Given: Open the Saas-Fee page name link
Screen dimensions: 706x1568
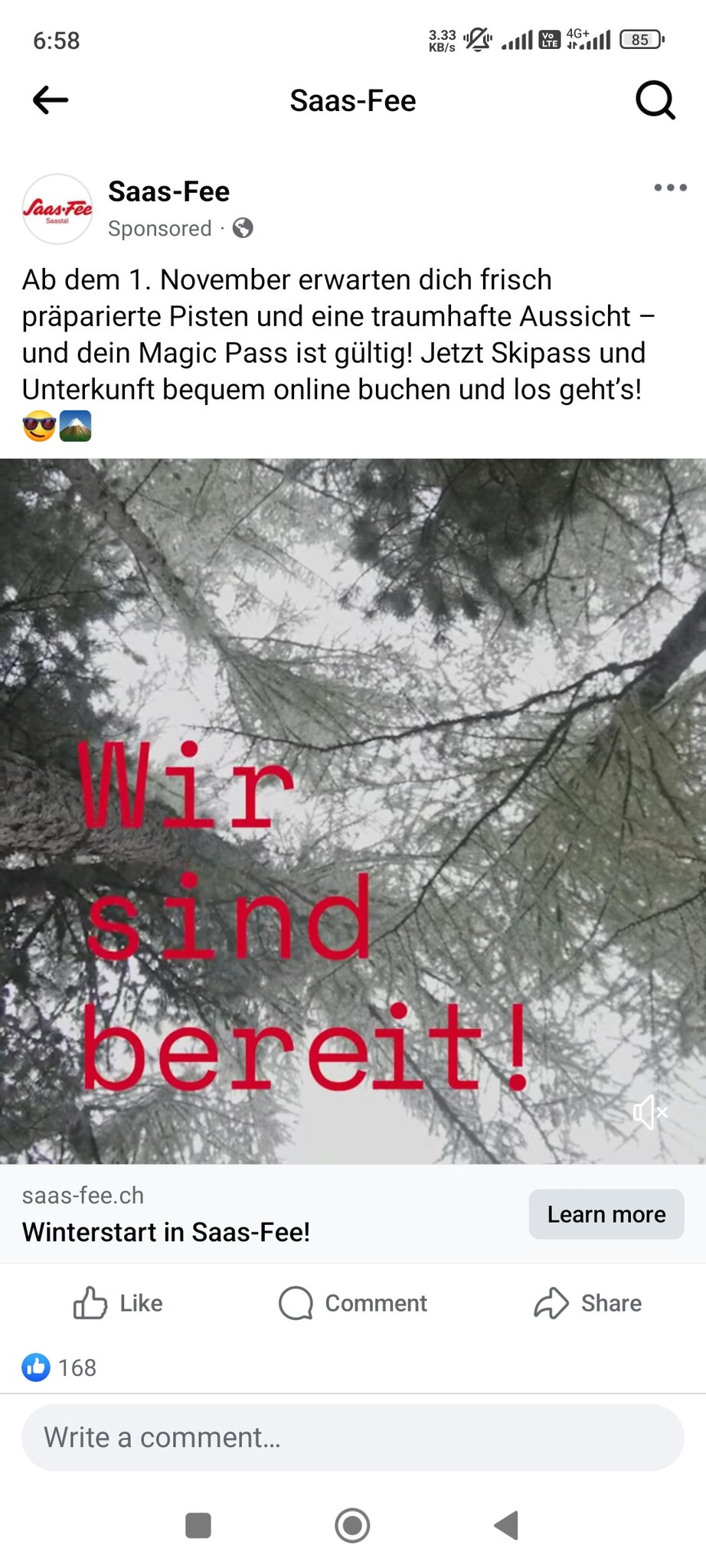Looking at the screenshot, I should click(x=168, y=191).
